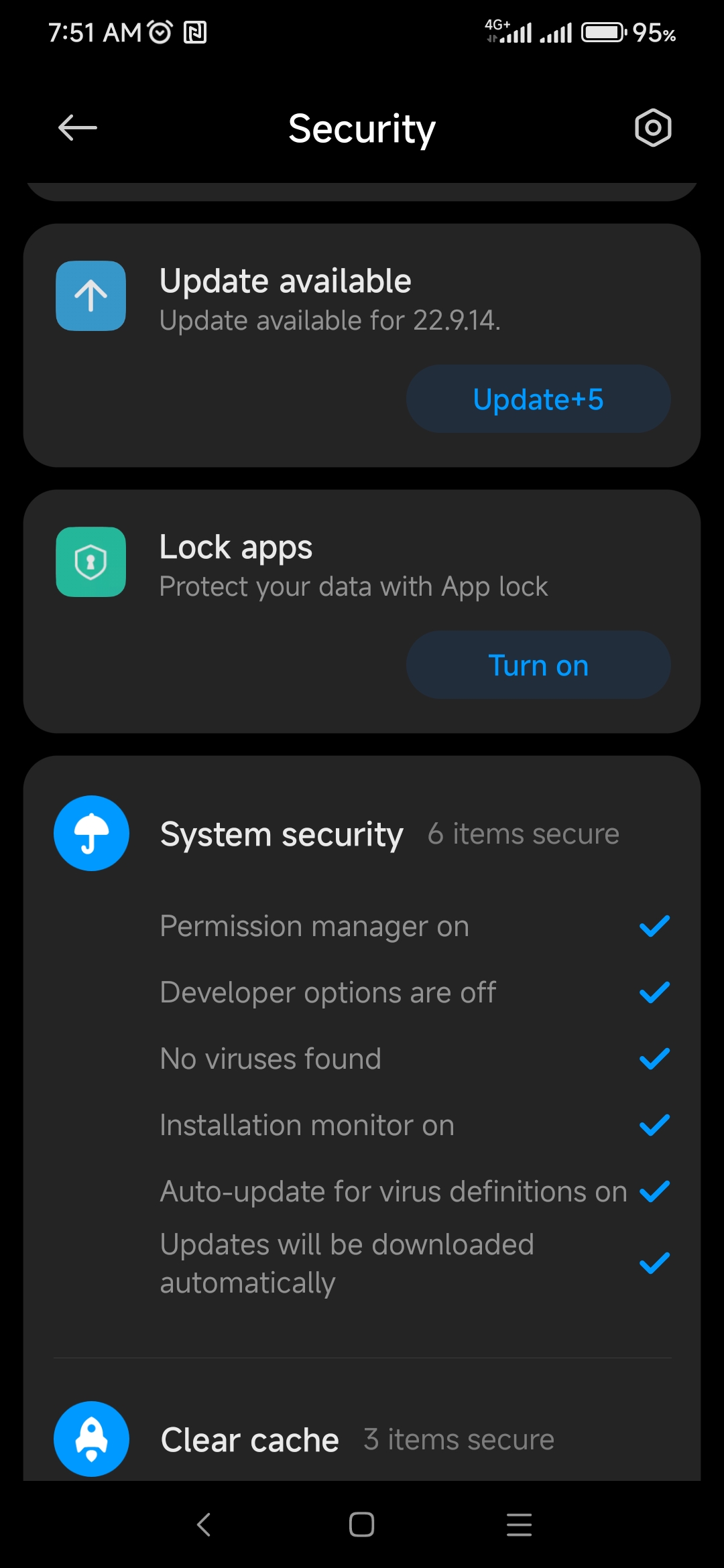This screenshot has height=1568, width=724.
Task: Open Security settings gear icon
Action: (653, 127)
